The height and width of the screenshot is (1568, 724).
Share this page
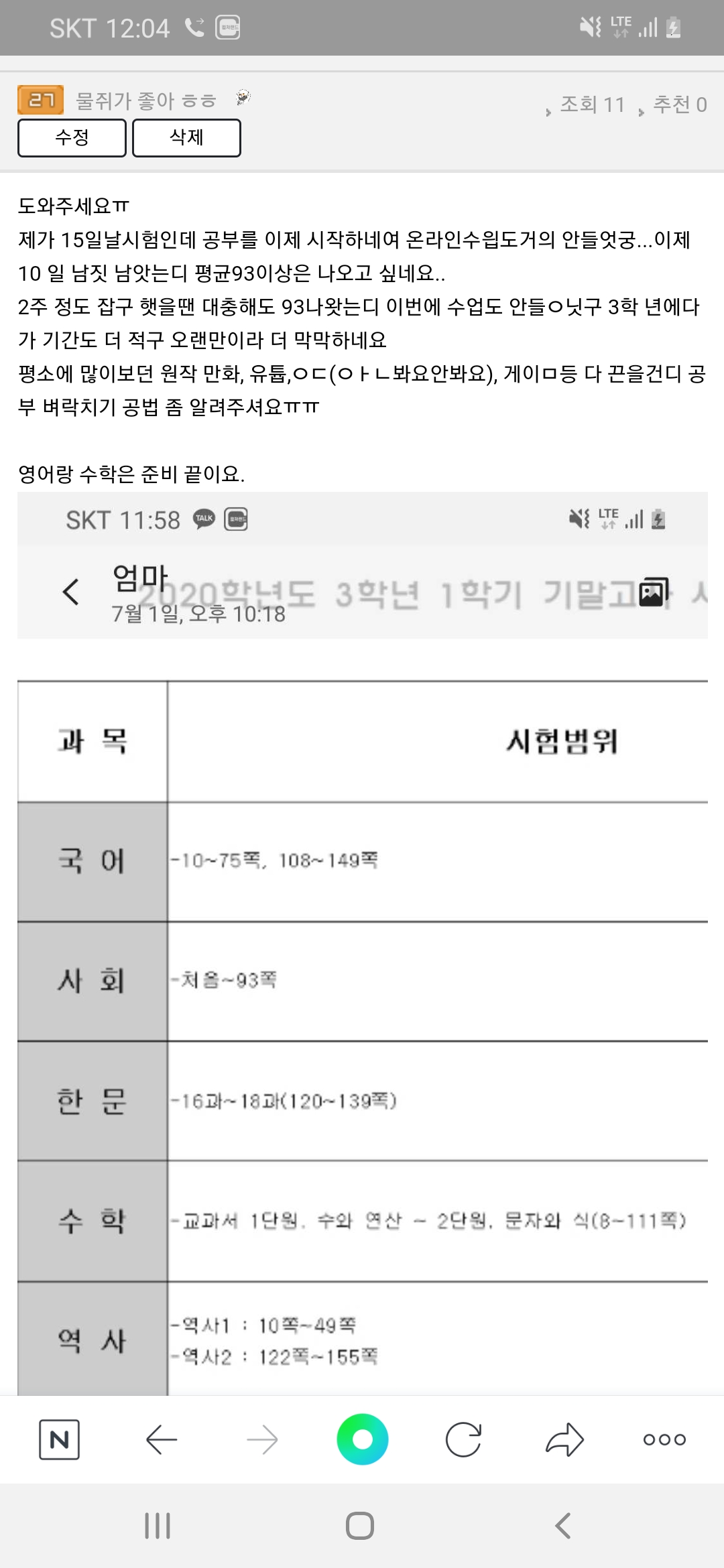564,1439
